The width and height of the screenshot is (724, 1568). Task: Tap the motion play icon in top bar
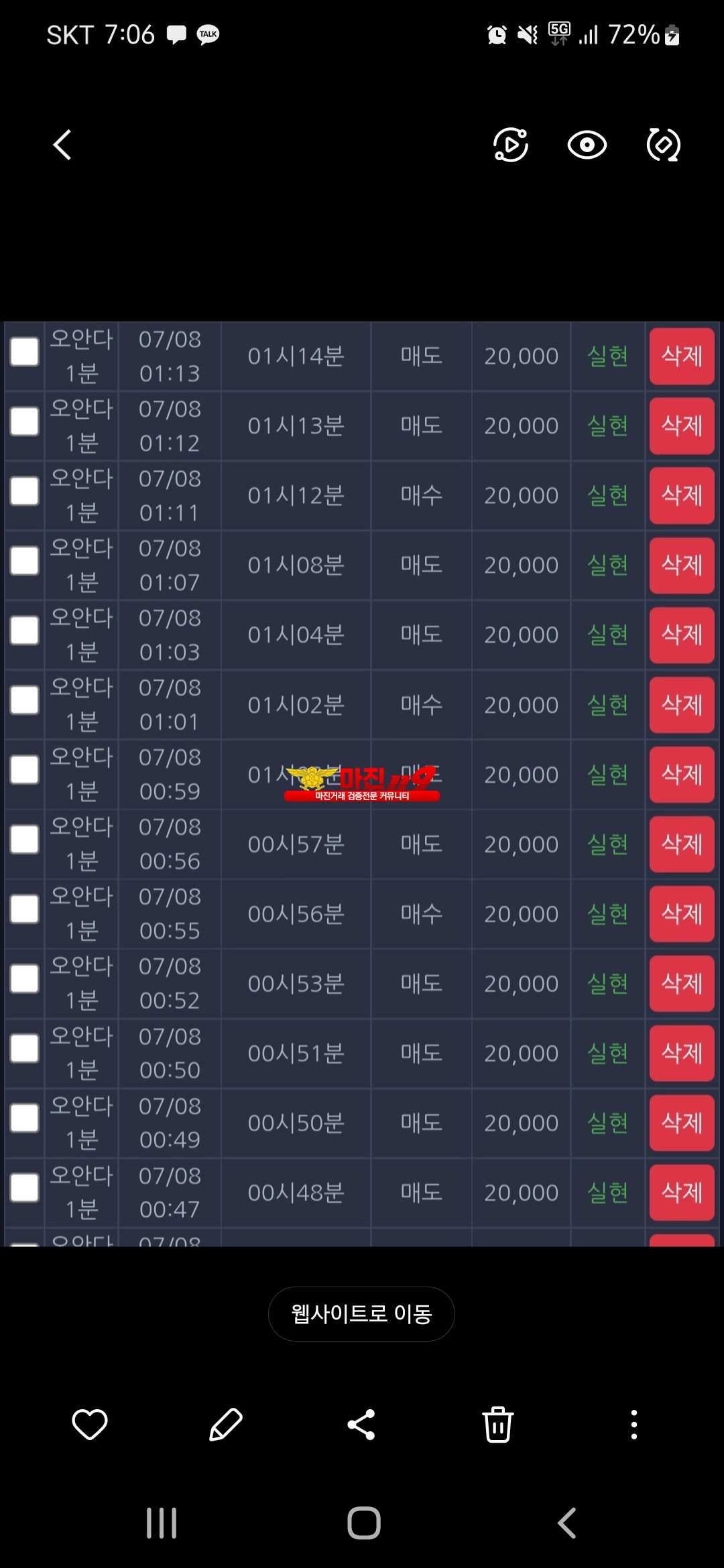(x=511, y=145)
